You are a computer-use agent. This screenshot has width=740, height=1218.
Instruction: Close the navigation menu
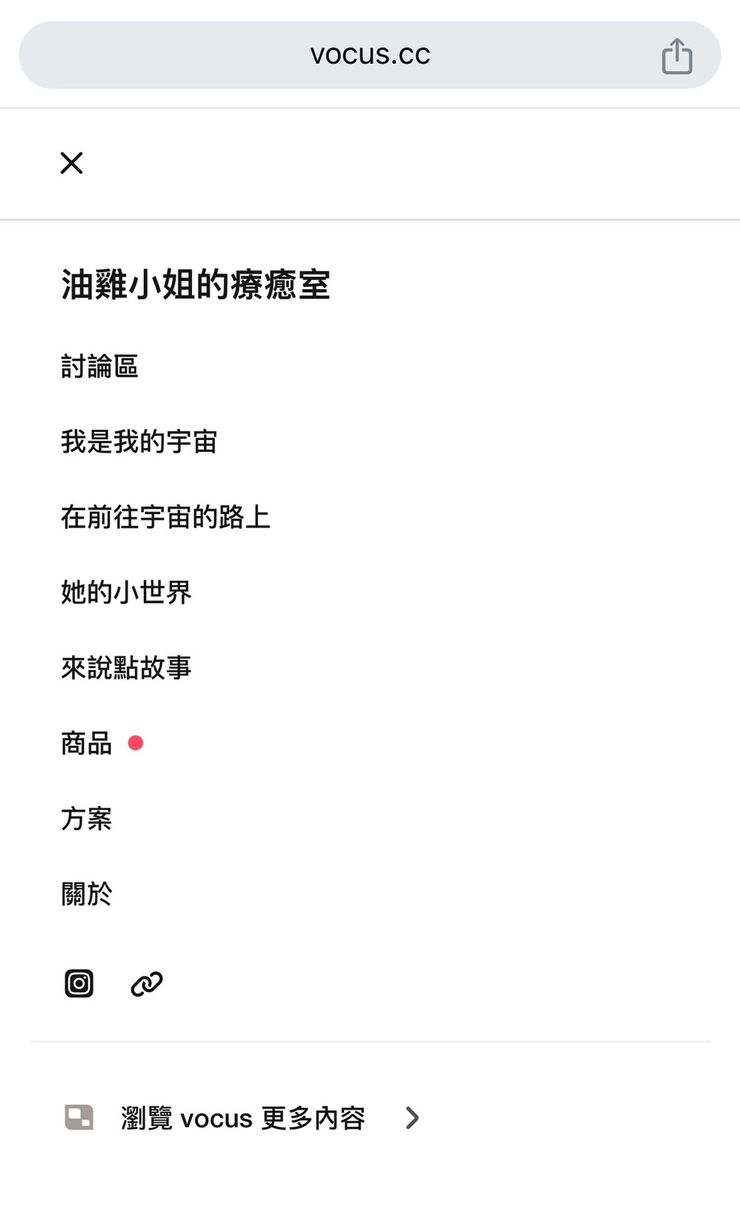click(71, 163)
